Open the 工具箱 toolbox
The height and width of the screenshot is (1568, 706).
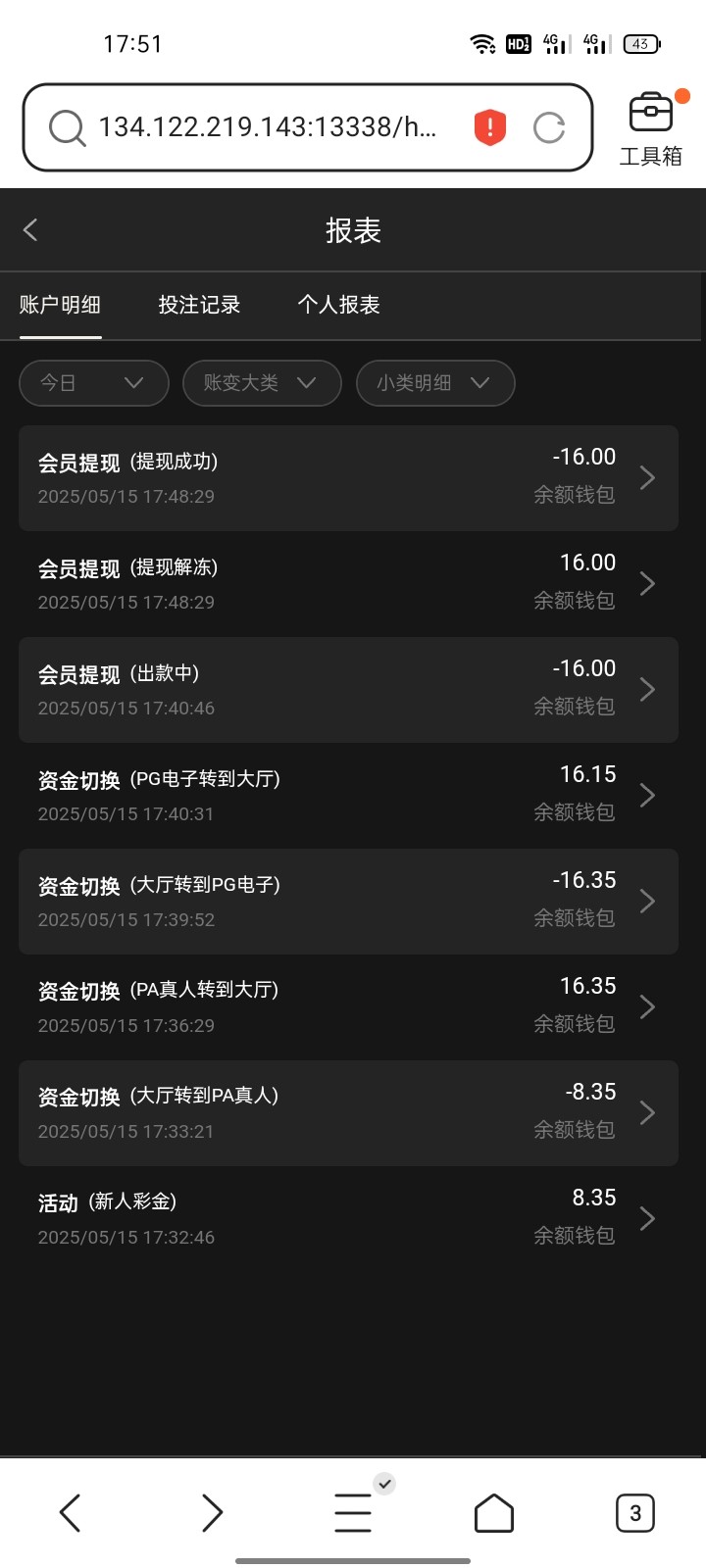650,129
